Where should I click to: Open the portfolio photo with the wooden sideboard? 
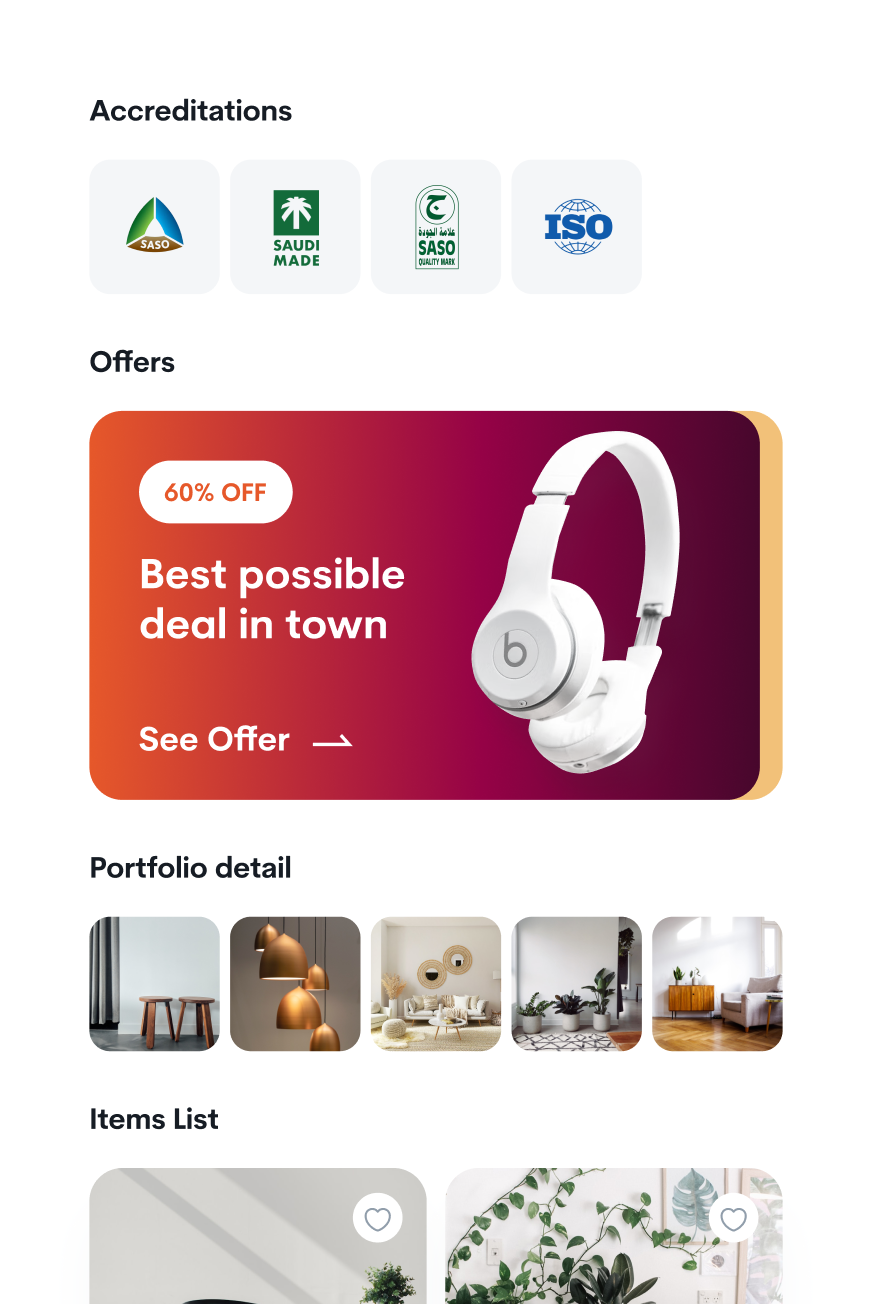[717, 984]
